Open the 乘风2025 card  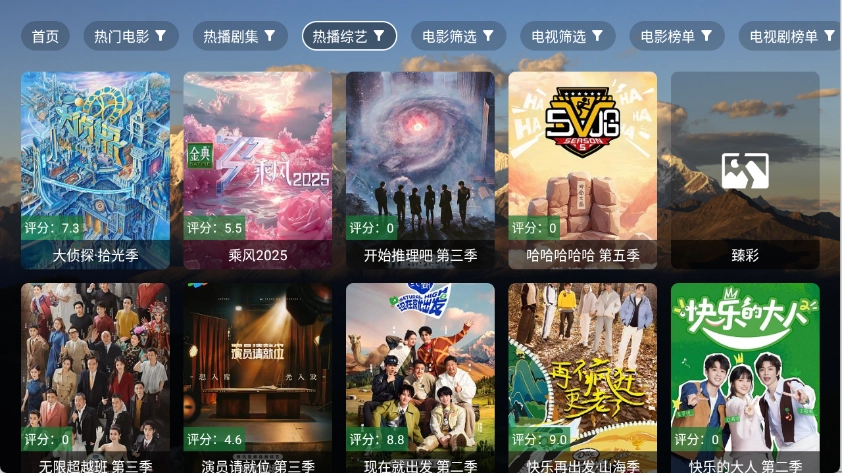[x=258, y=168]
